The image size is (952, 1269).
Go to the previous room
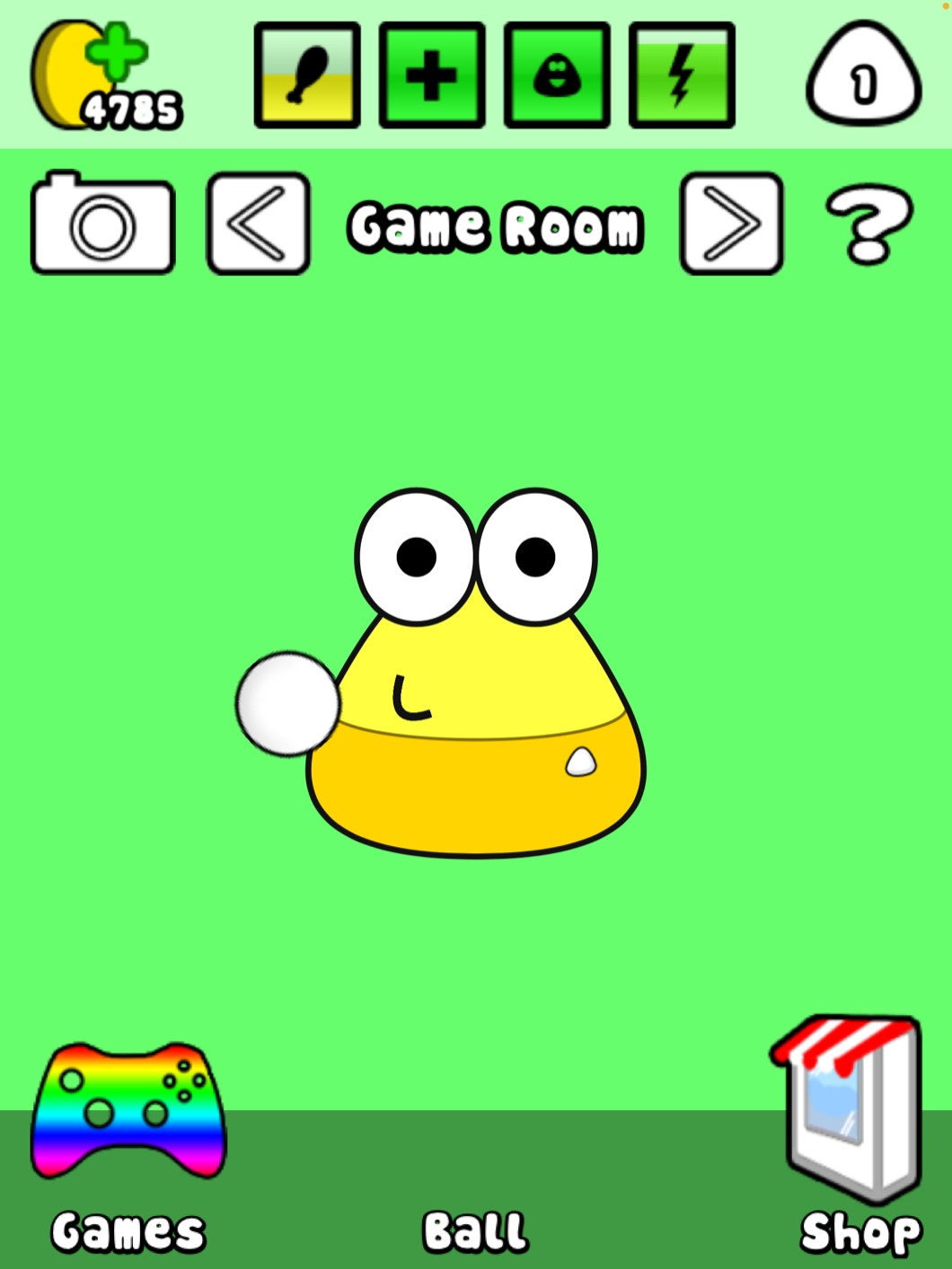click(x=259, y=224)
